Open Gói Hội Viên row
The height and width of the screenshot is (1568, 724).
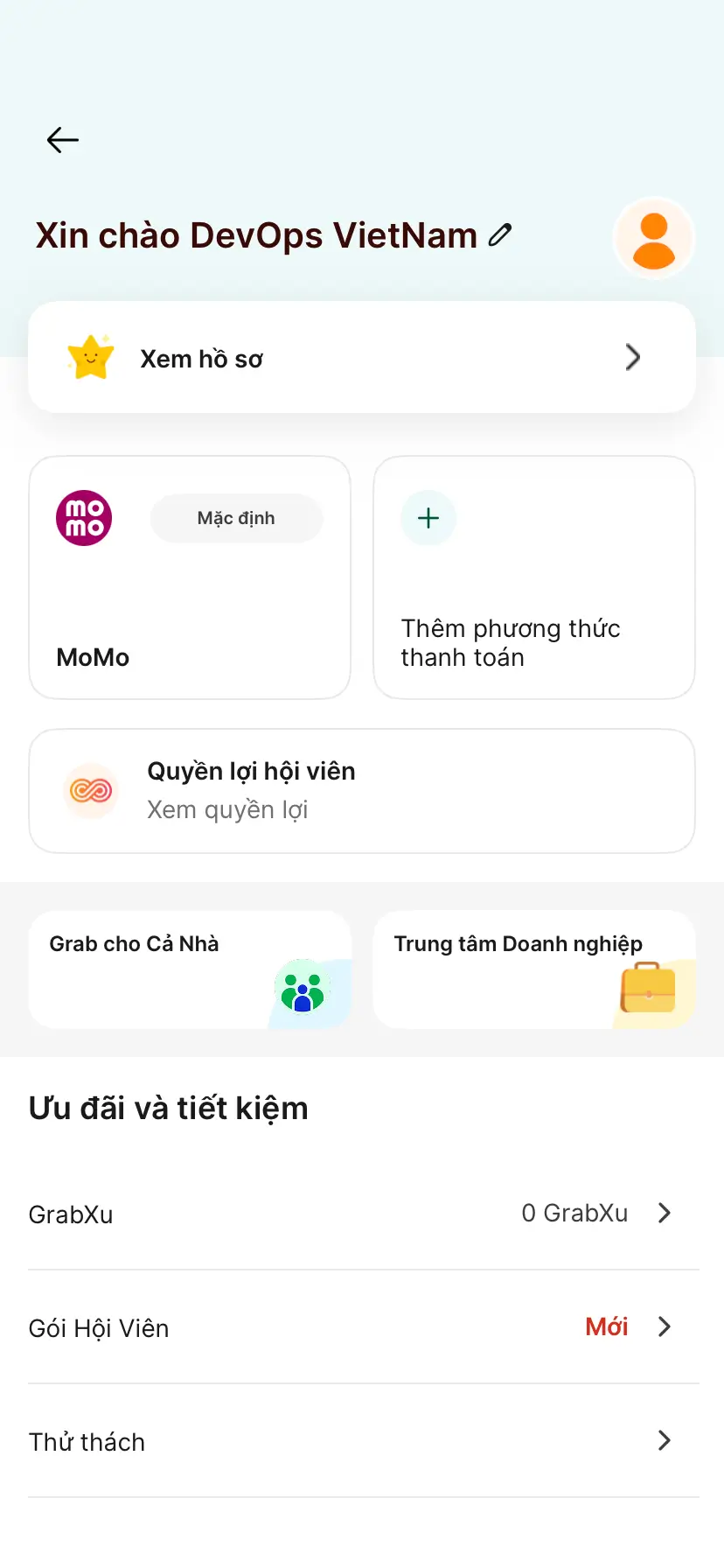pos(362,1327)
